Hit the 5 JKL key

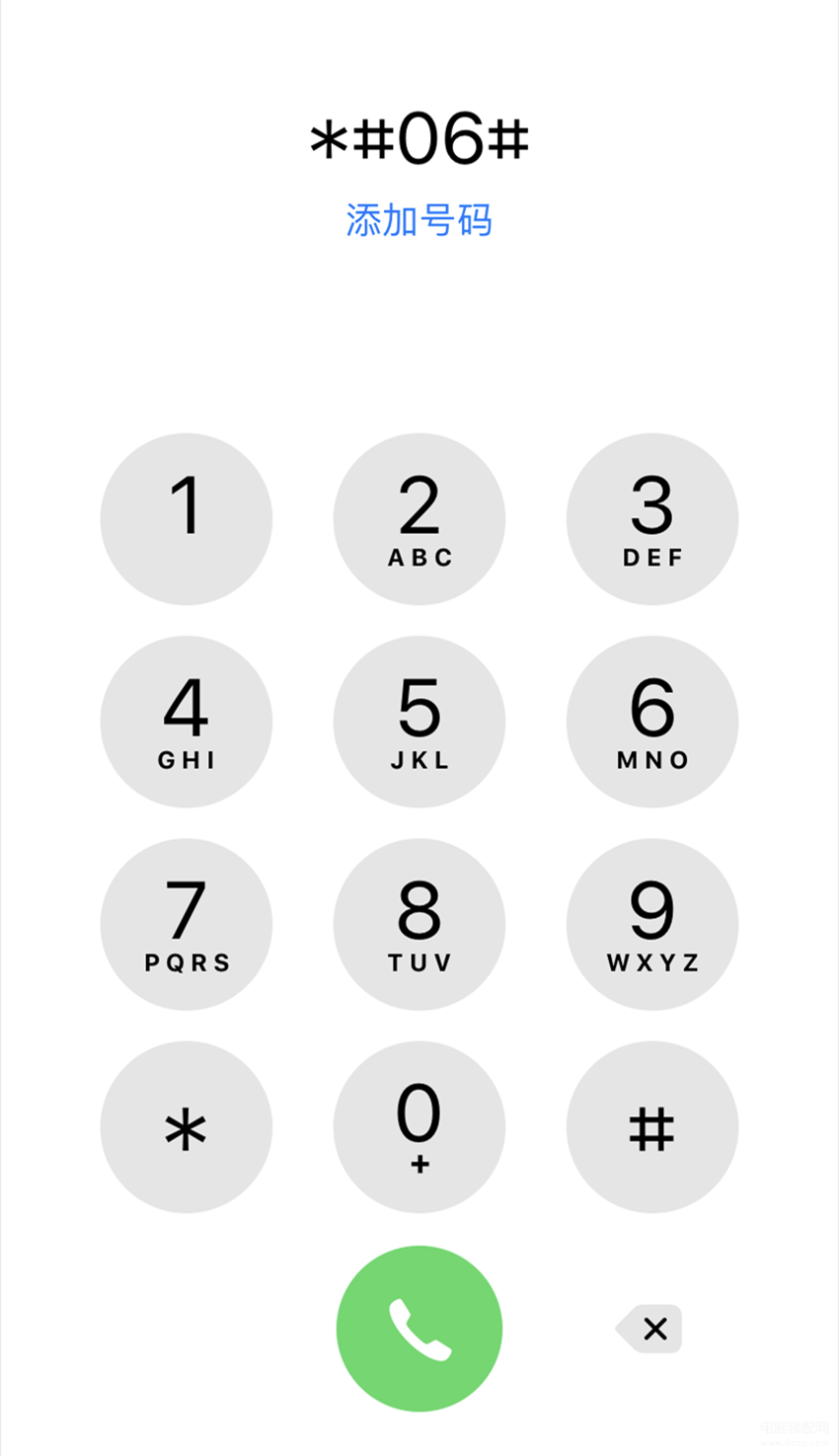click(x=419, y=722)
